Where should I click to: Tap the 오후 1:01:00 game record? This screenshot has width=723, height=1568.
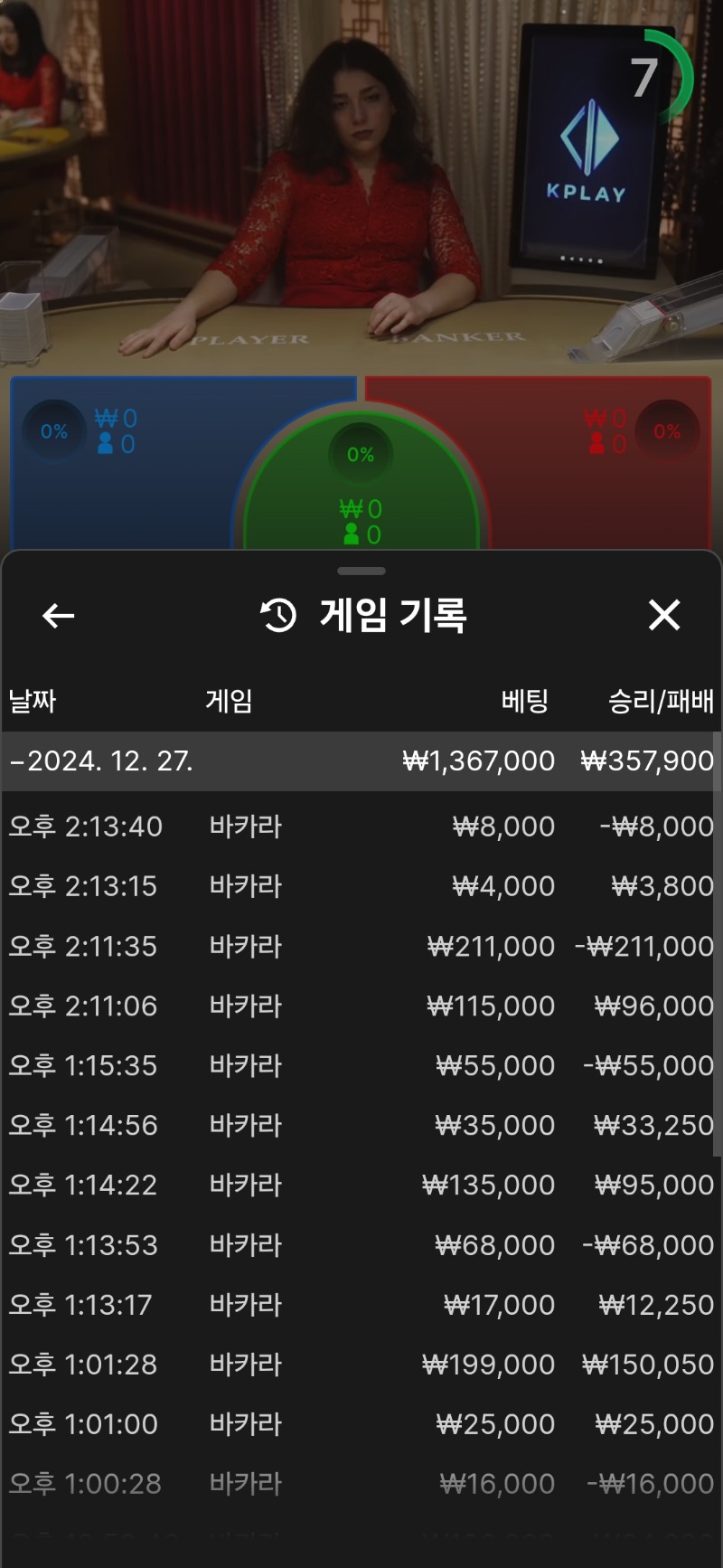[x=360, y=1424]
